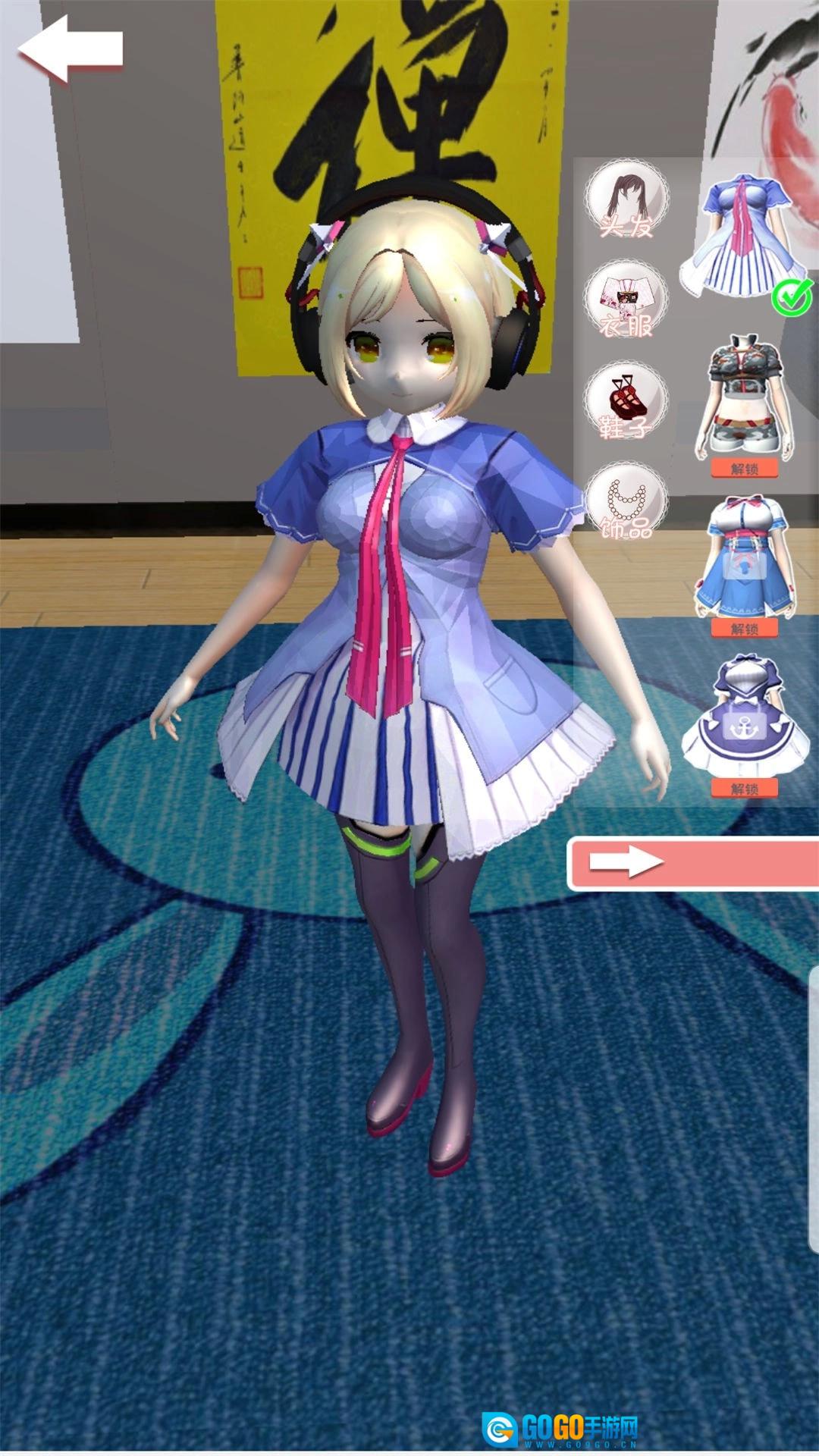The height and width of the screenshot is (1456, 819).
Task: Tap the pink arrow button
Action: click(693, 863)
